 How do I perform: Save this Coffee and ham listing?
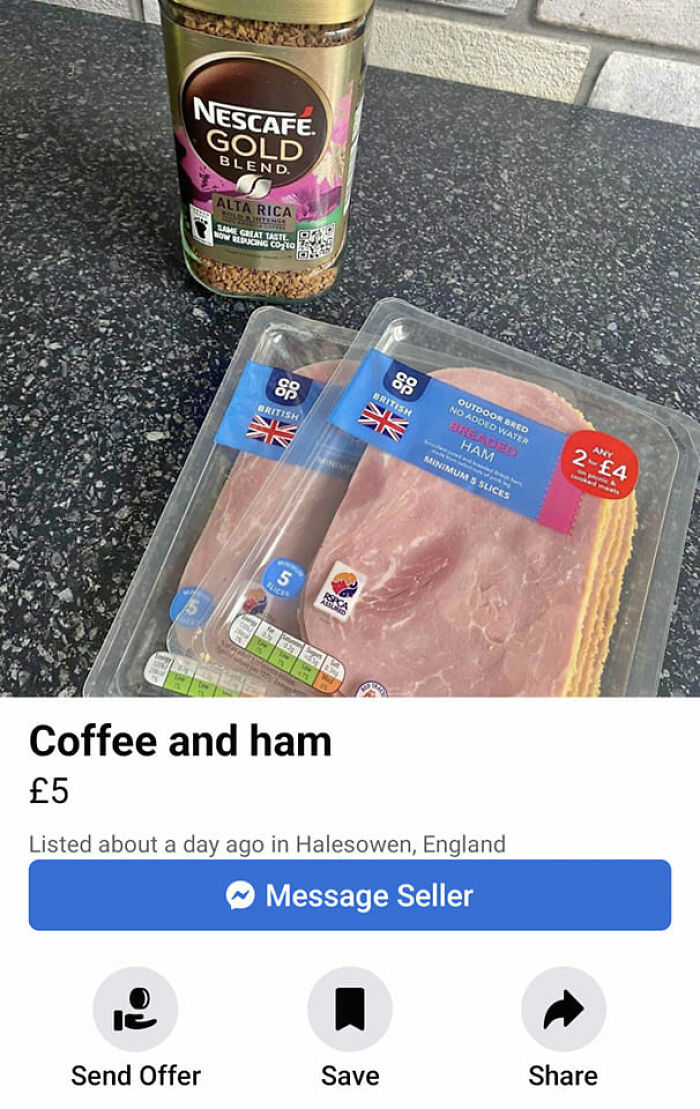point(350,1009)
